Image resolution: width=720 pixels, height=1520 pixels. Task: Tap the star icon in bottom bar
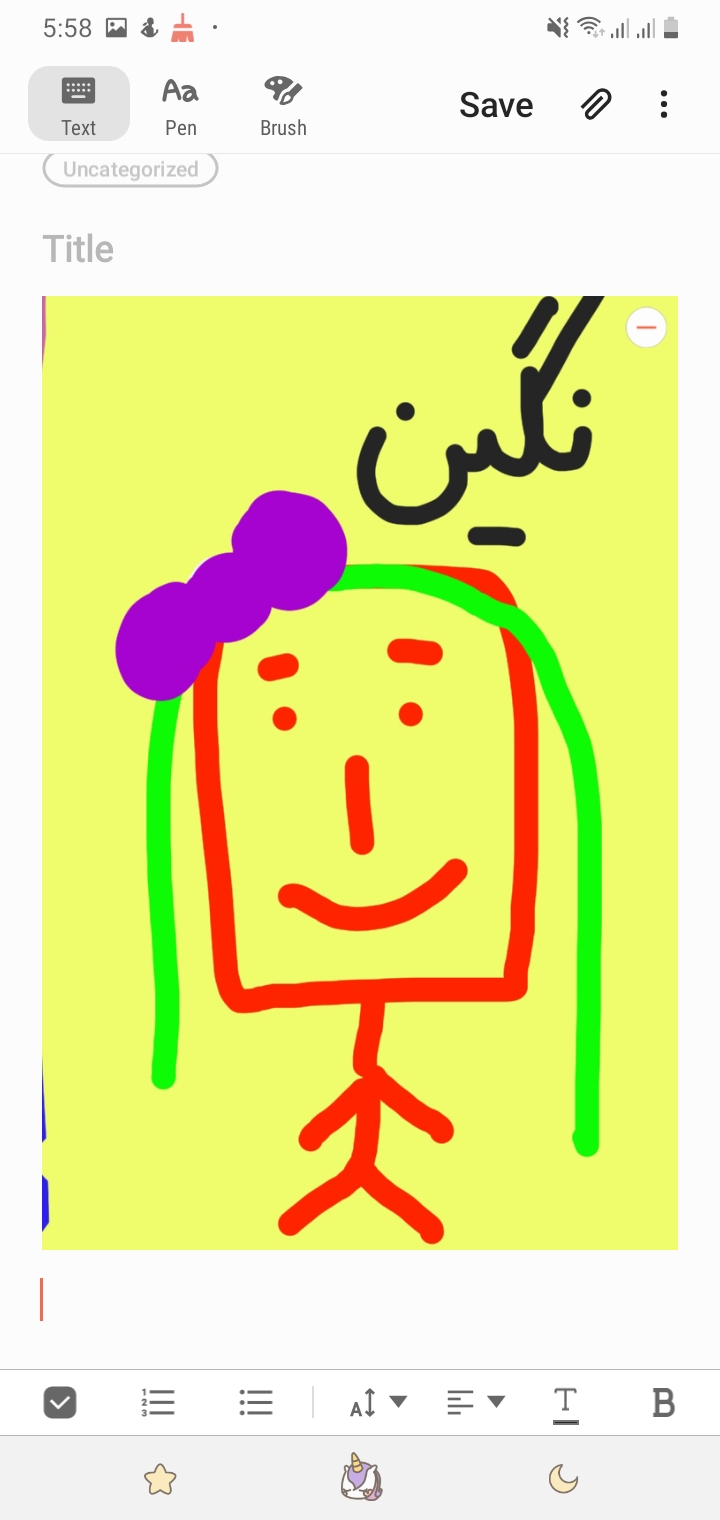(160, 1479)
